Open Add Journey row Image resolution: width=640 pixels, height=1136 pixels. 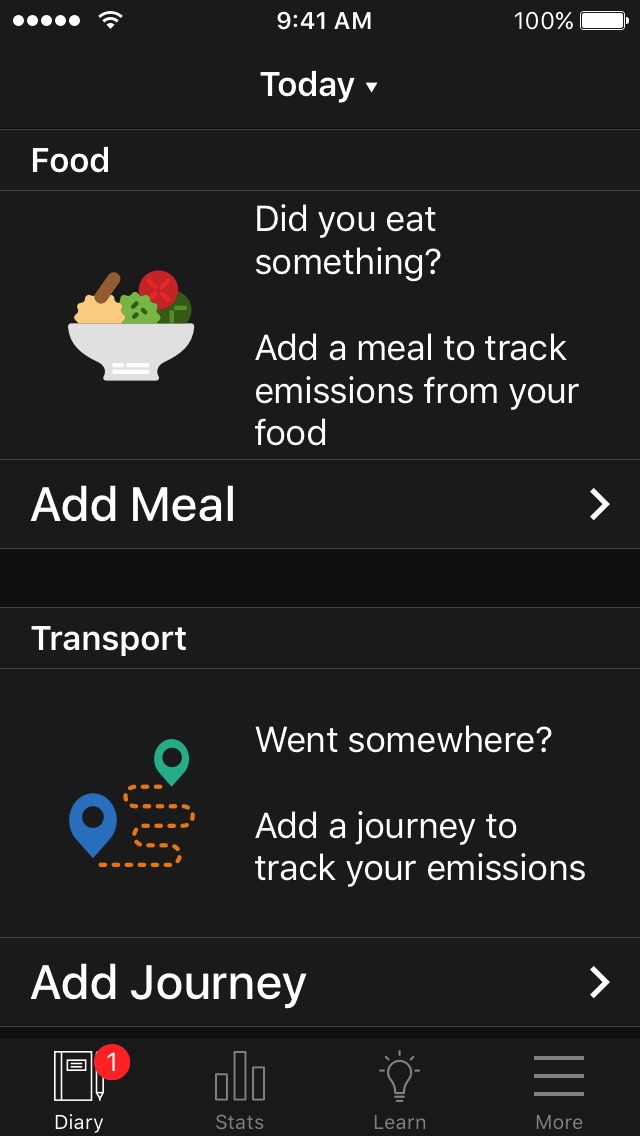point(320,982)
